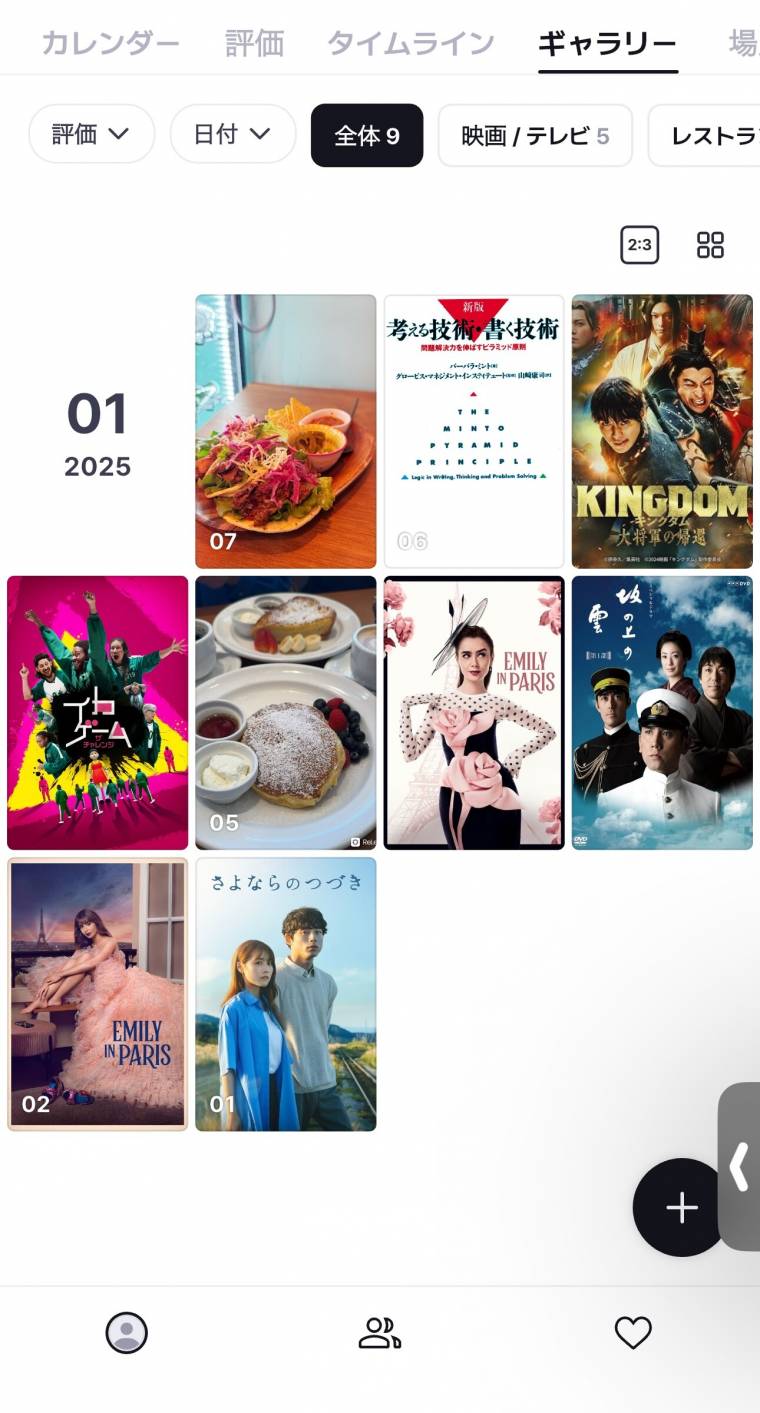The width and height of the screenshot is (760, 1413).
Task: Add a new entry with plus button
Action: [681, 1207]
